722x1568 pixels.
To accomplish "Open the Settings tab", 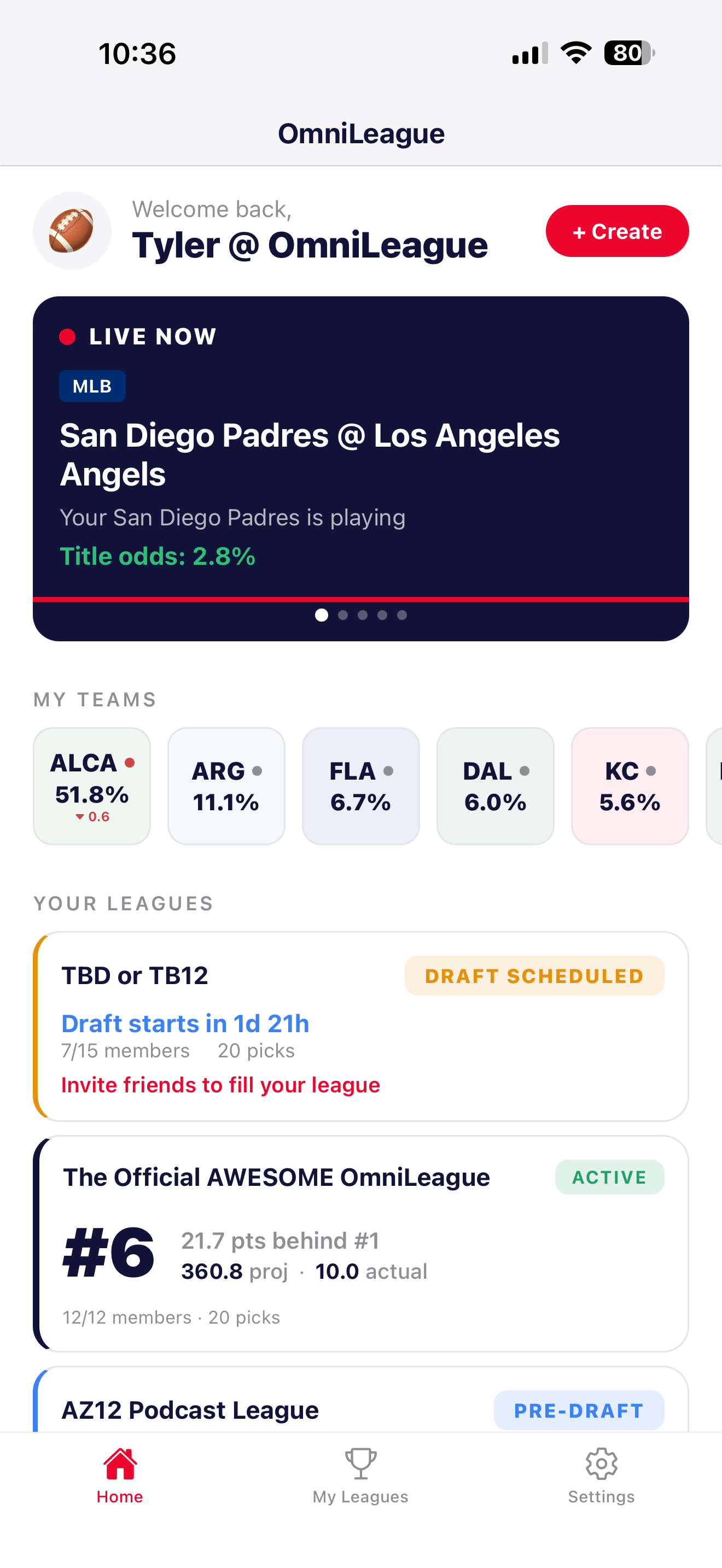I will point(601,1476).
